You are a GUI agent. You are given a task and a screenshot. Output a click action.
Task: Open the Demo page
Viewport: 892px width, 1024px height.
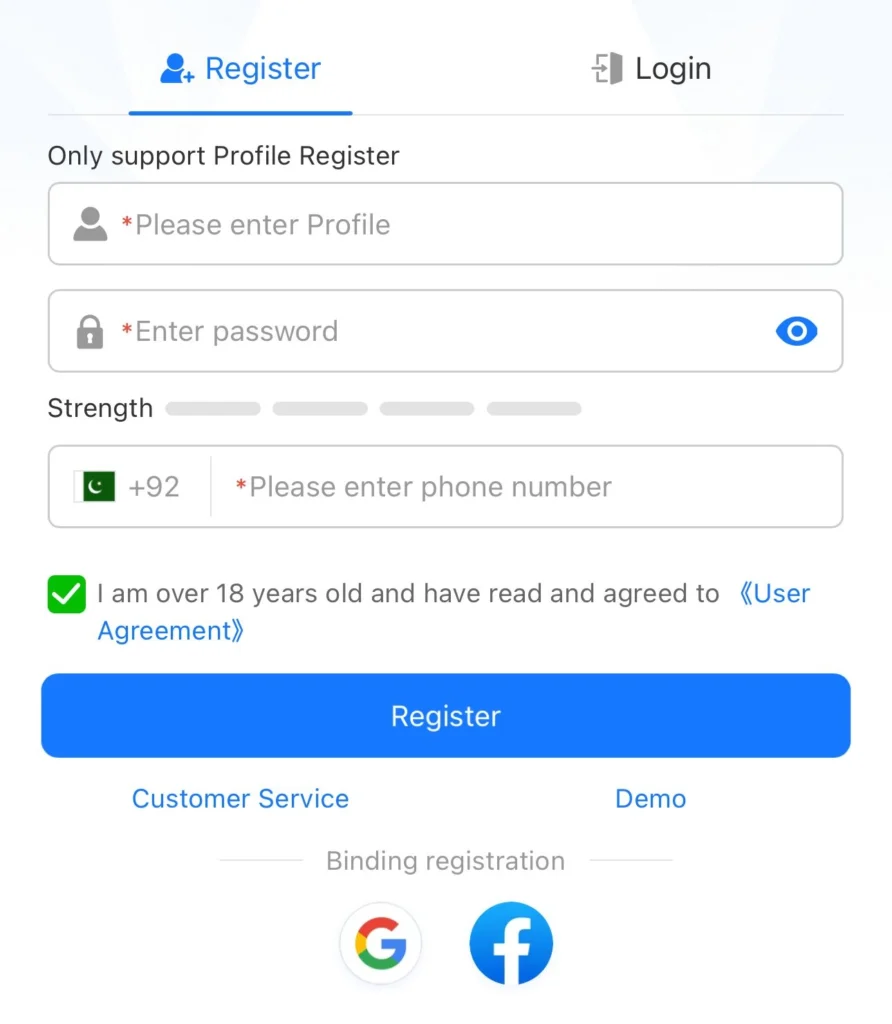pyautogui.click(x=651, y=799)
